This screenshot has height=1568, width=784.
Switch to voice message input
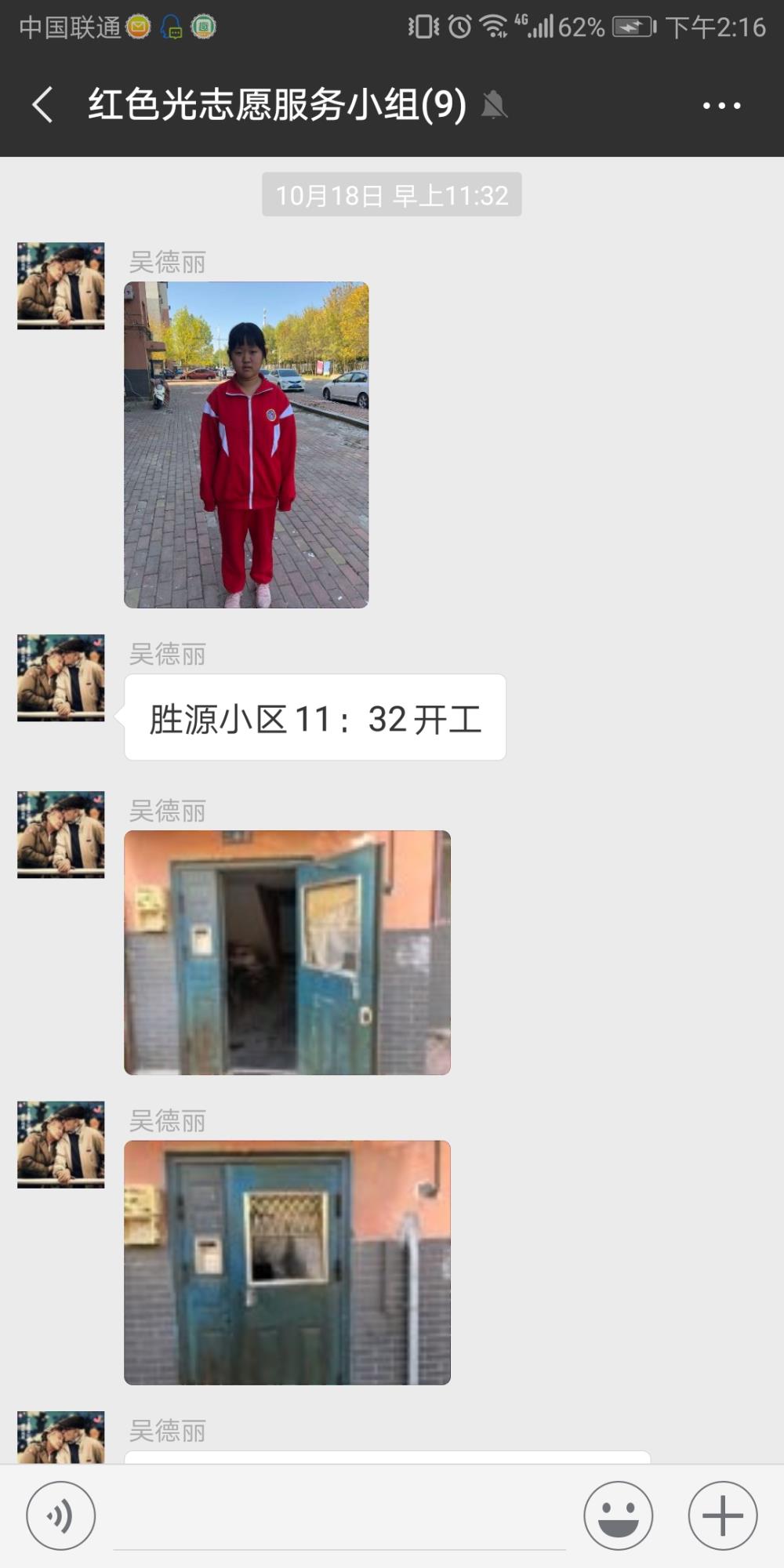pos(61,1515)
